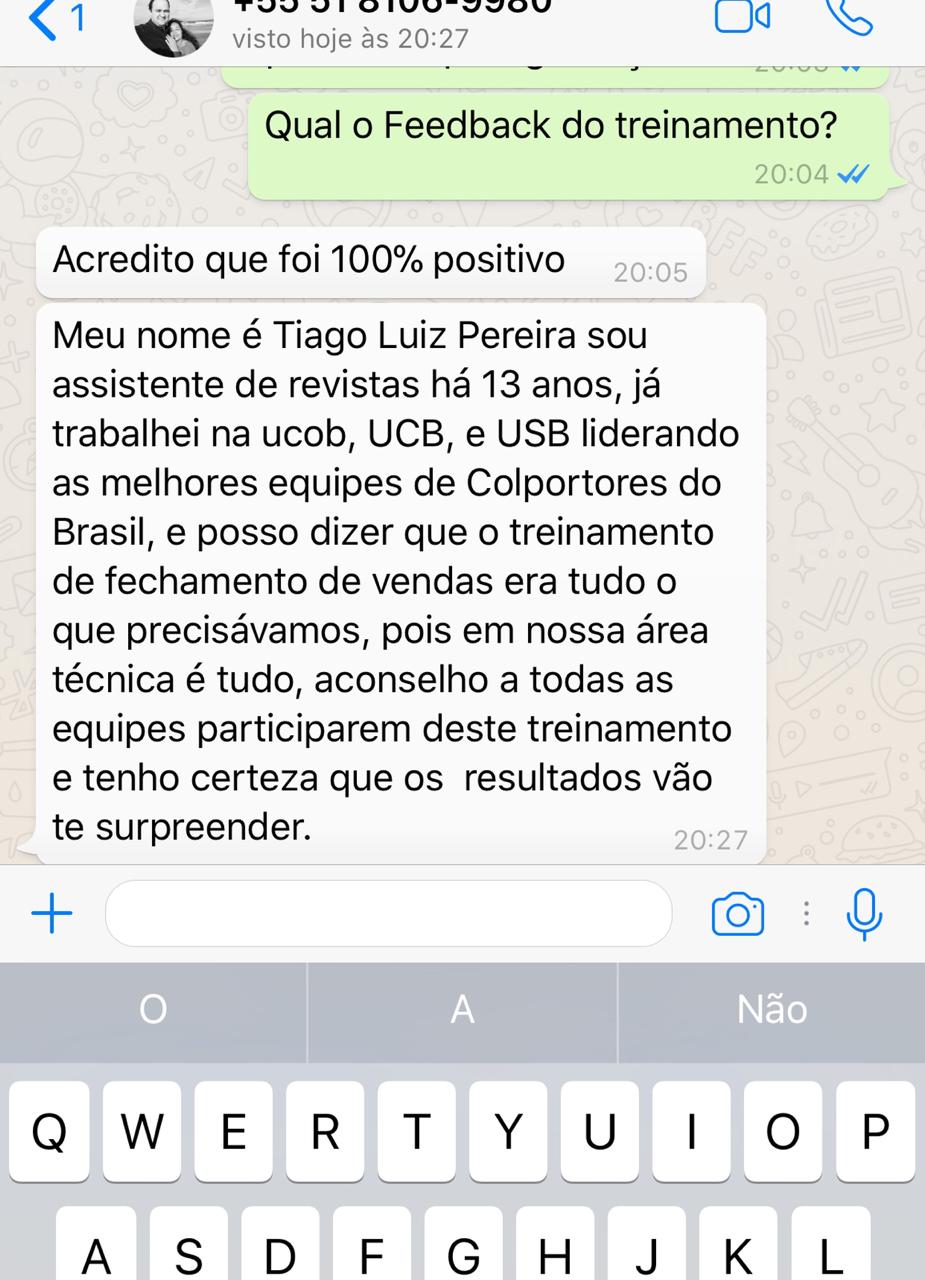This screenshot has height=1280, width=925.
Task: Type the letter Q on the keyboard
Action: [x=50, y=1131]
